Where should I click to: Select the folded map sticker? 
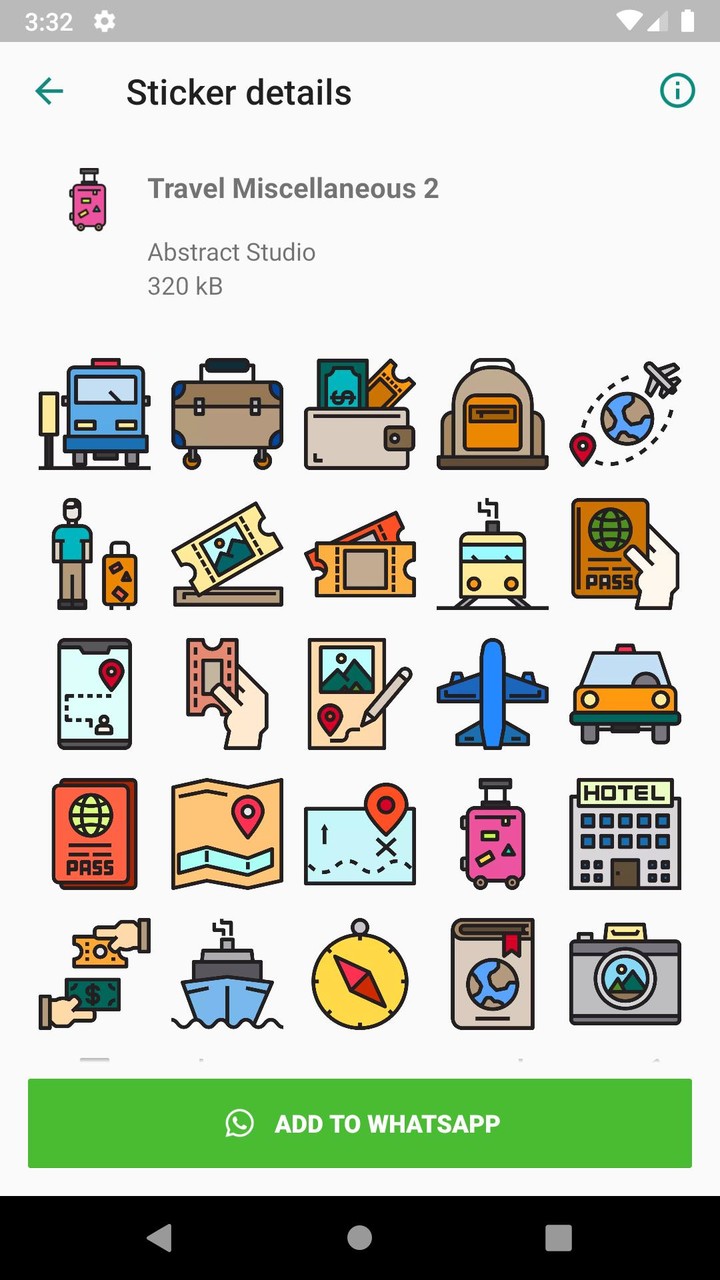(x=226, y=833)
